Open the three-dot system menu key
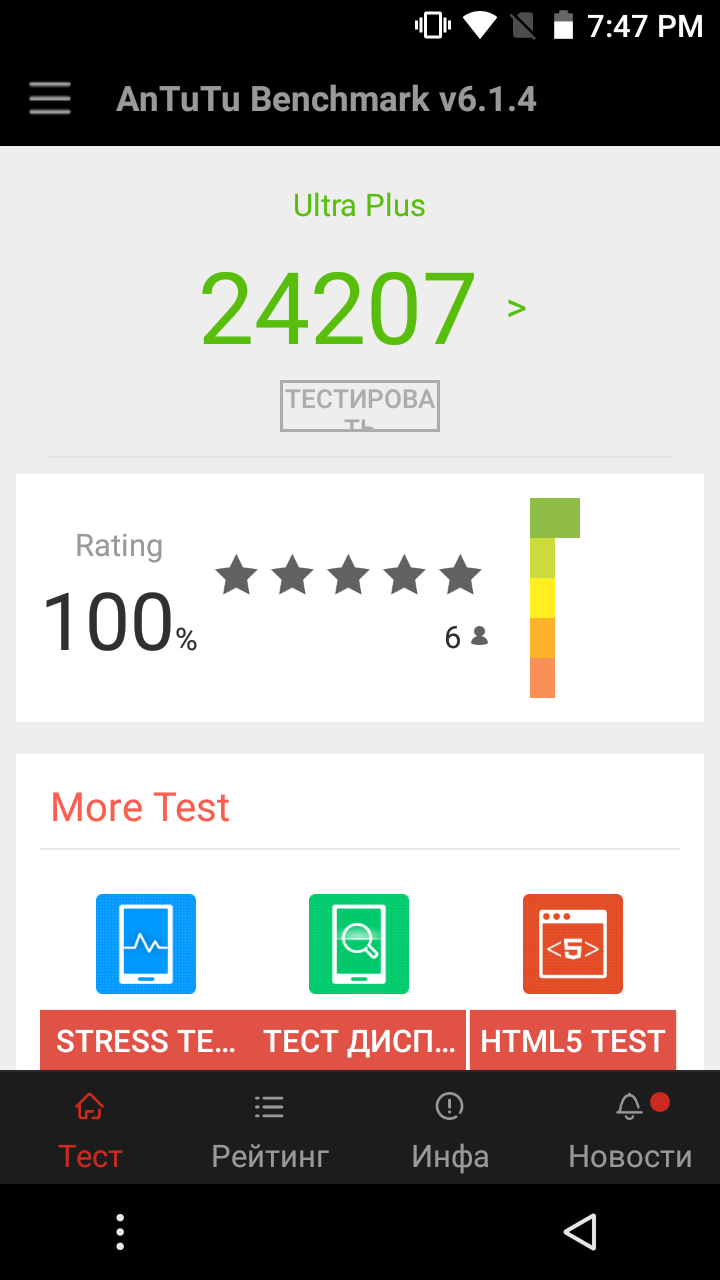 (x=120, y=1232)
